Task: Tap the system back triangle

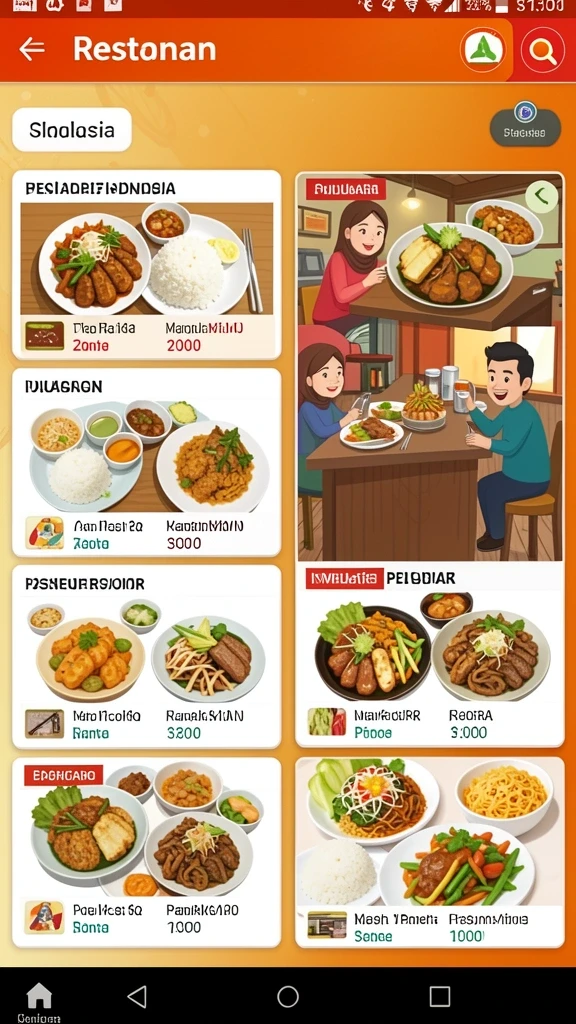Action: (136, 997)
